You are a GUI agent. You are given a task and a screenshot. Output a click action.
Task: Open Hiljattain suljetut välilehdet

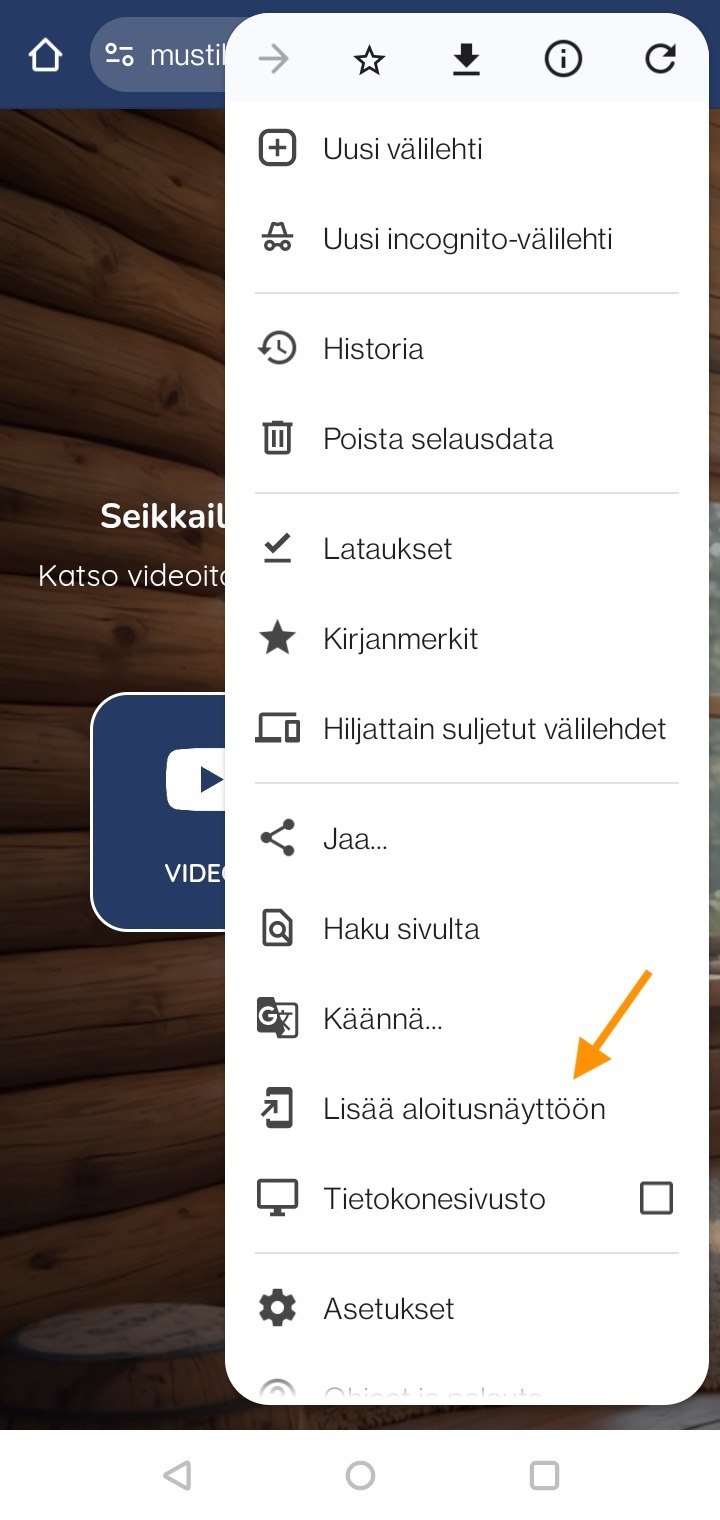pyautogui.click(x=494, y=729)
